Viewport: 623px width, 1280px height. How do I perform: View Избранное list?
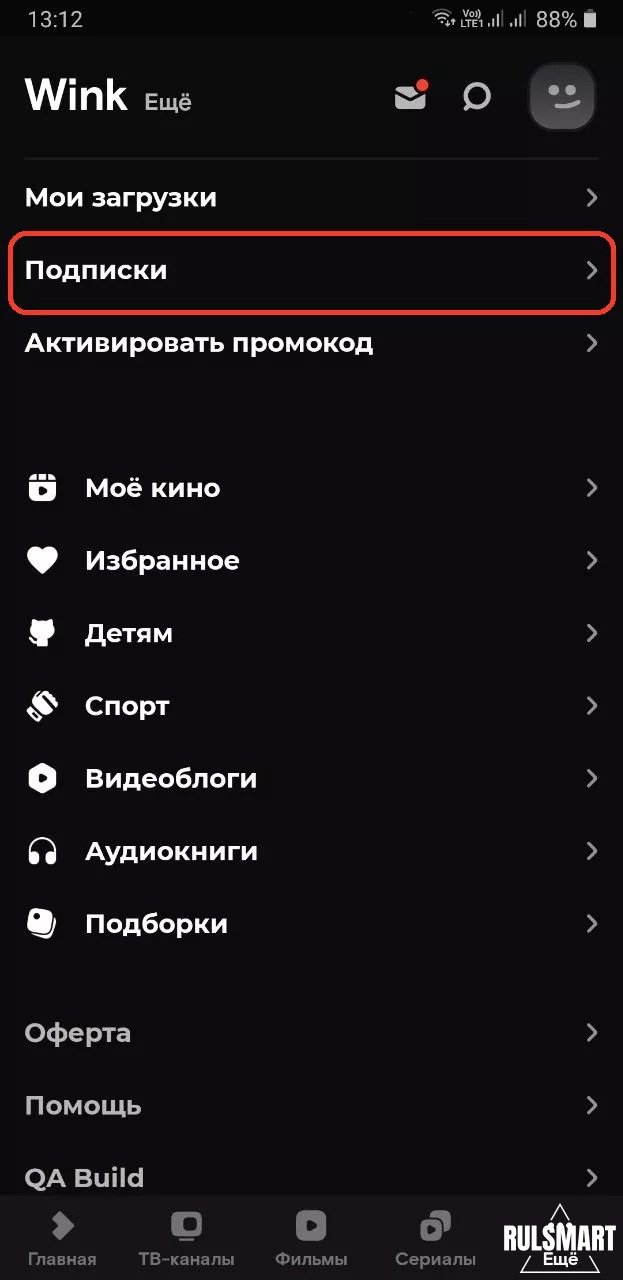311,561
